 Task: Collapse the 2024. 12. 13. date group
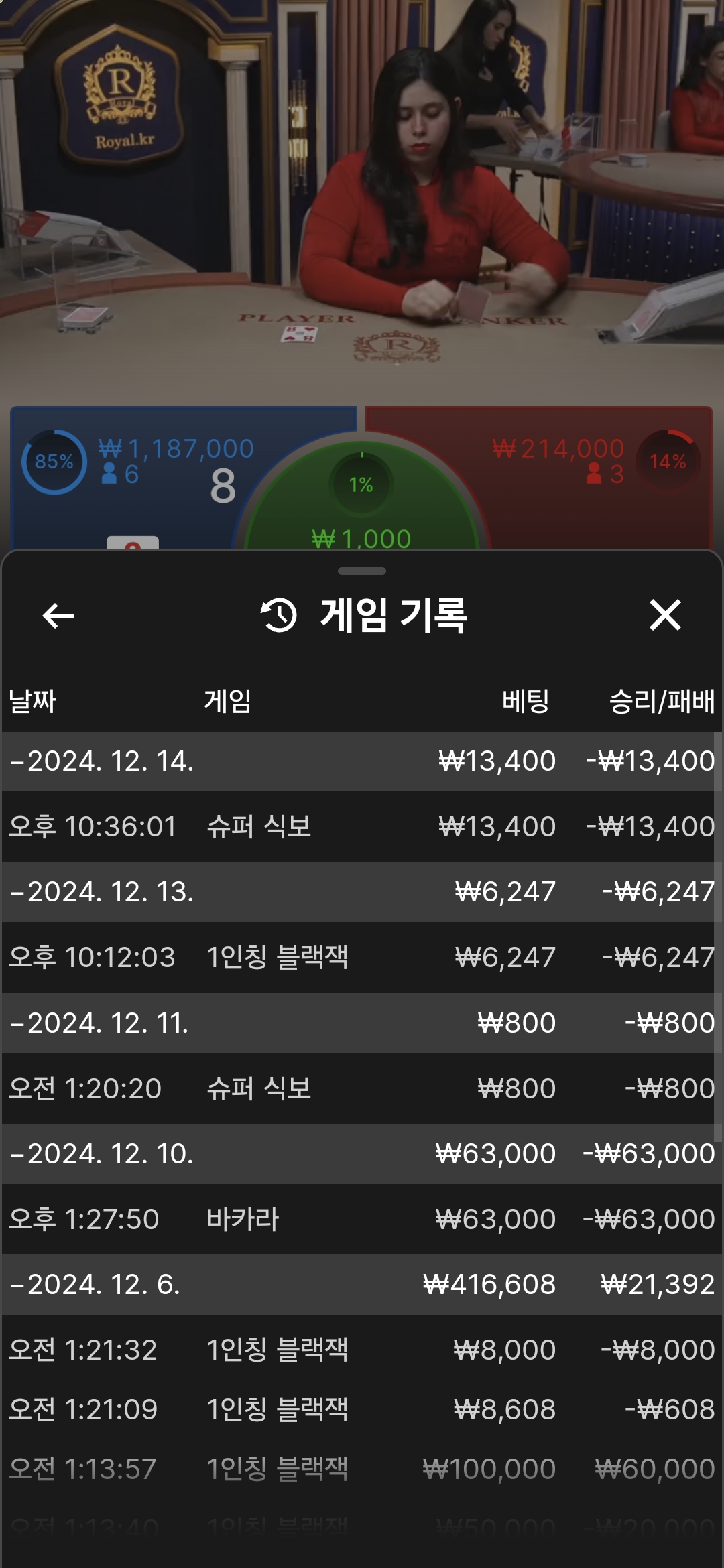tap(102, 892)
